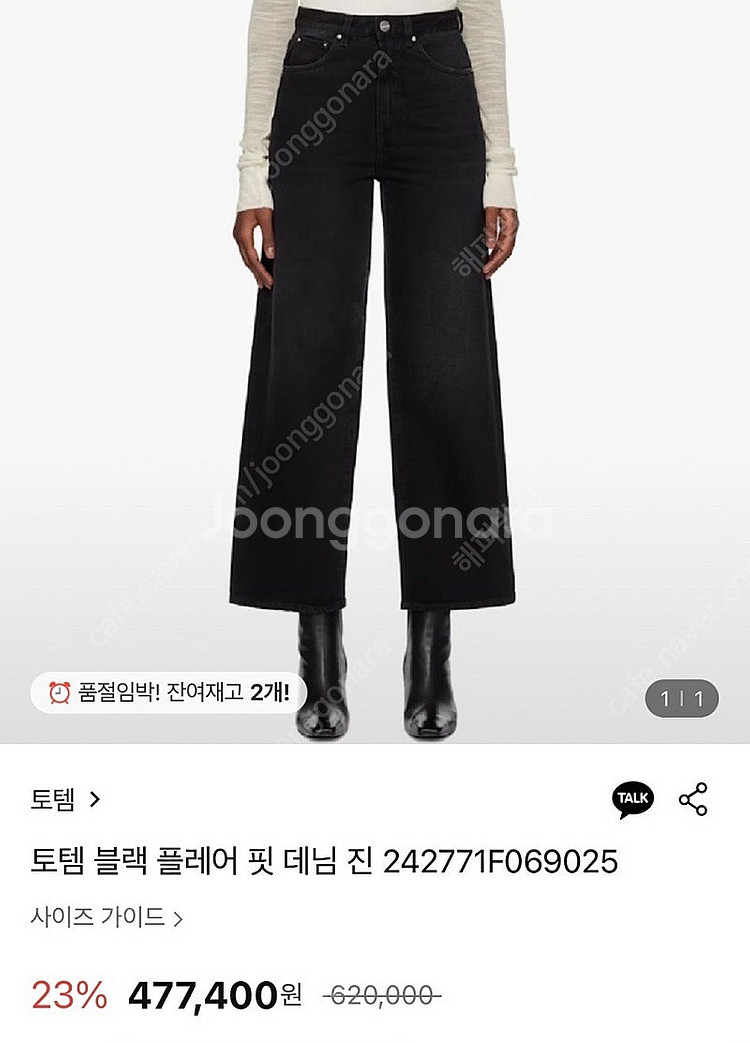The image size is (750, 1043).
Task: View the black denim product image
Action: coord(375,370)
